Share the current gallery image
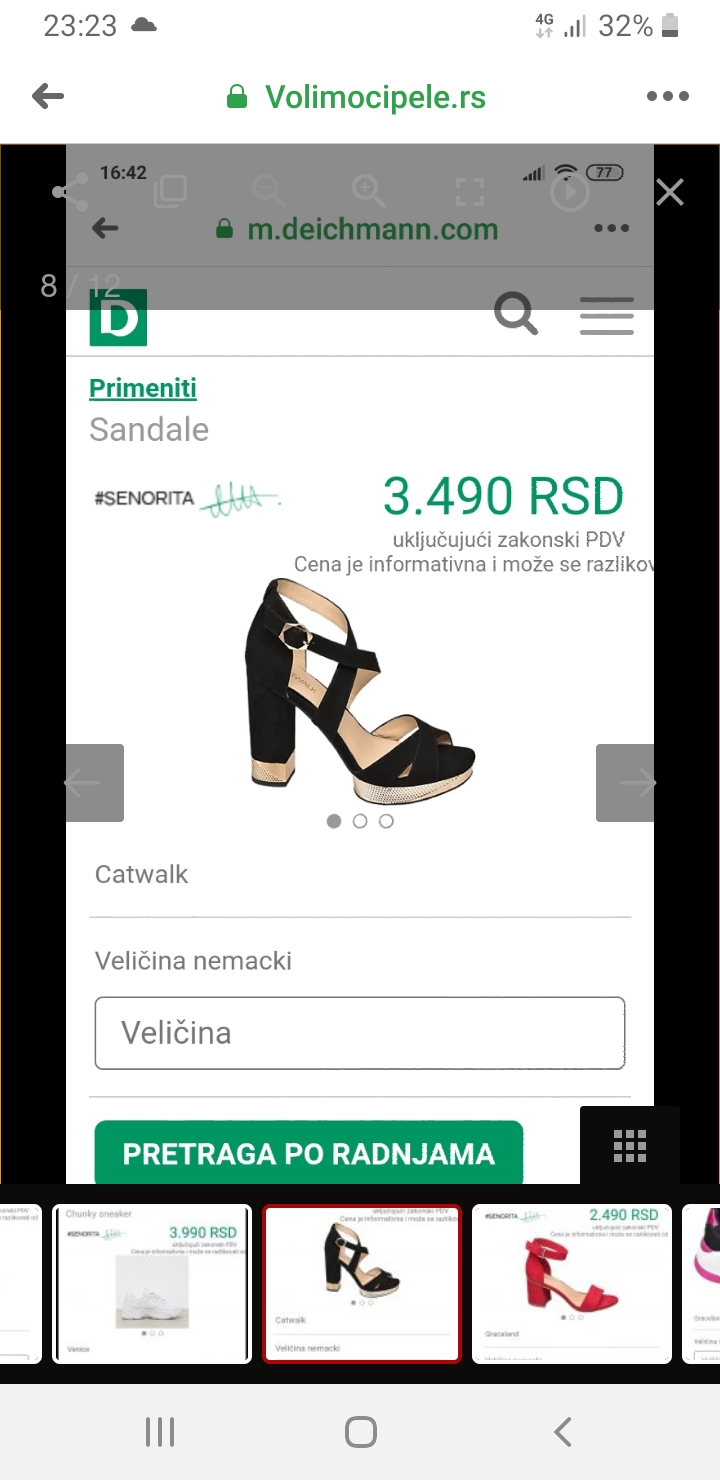 (70, 192)
